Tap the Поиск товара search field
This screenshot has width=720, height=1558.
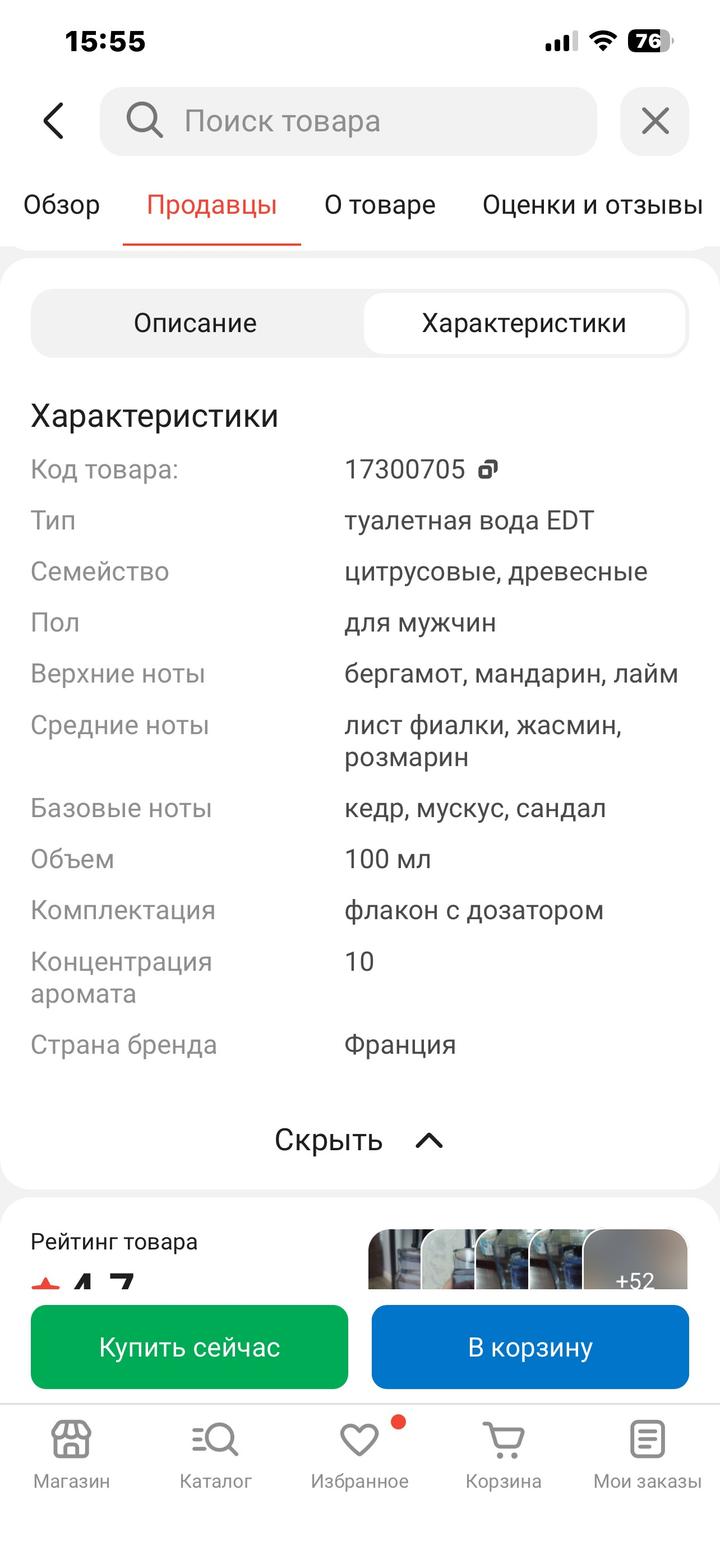point(348,121)
